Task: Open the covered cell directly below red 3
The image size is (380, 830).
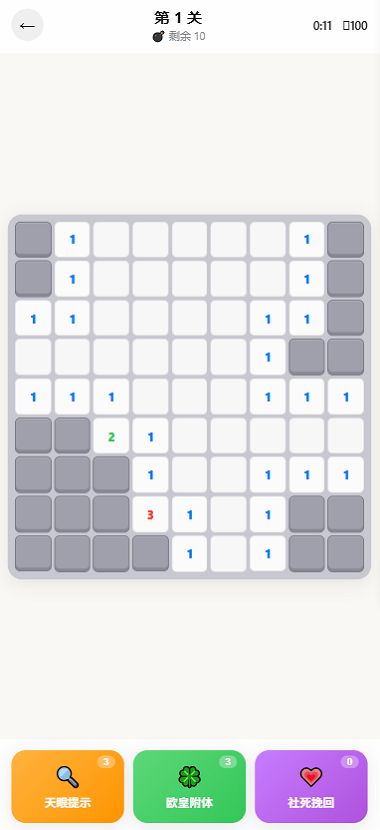Action: (150, 553)
